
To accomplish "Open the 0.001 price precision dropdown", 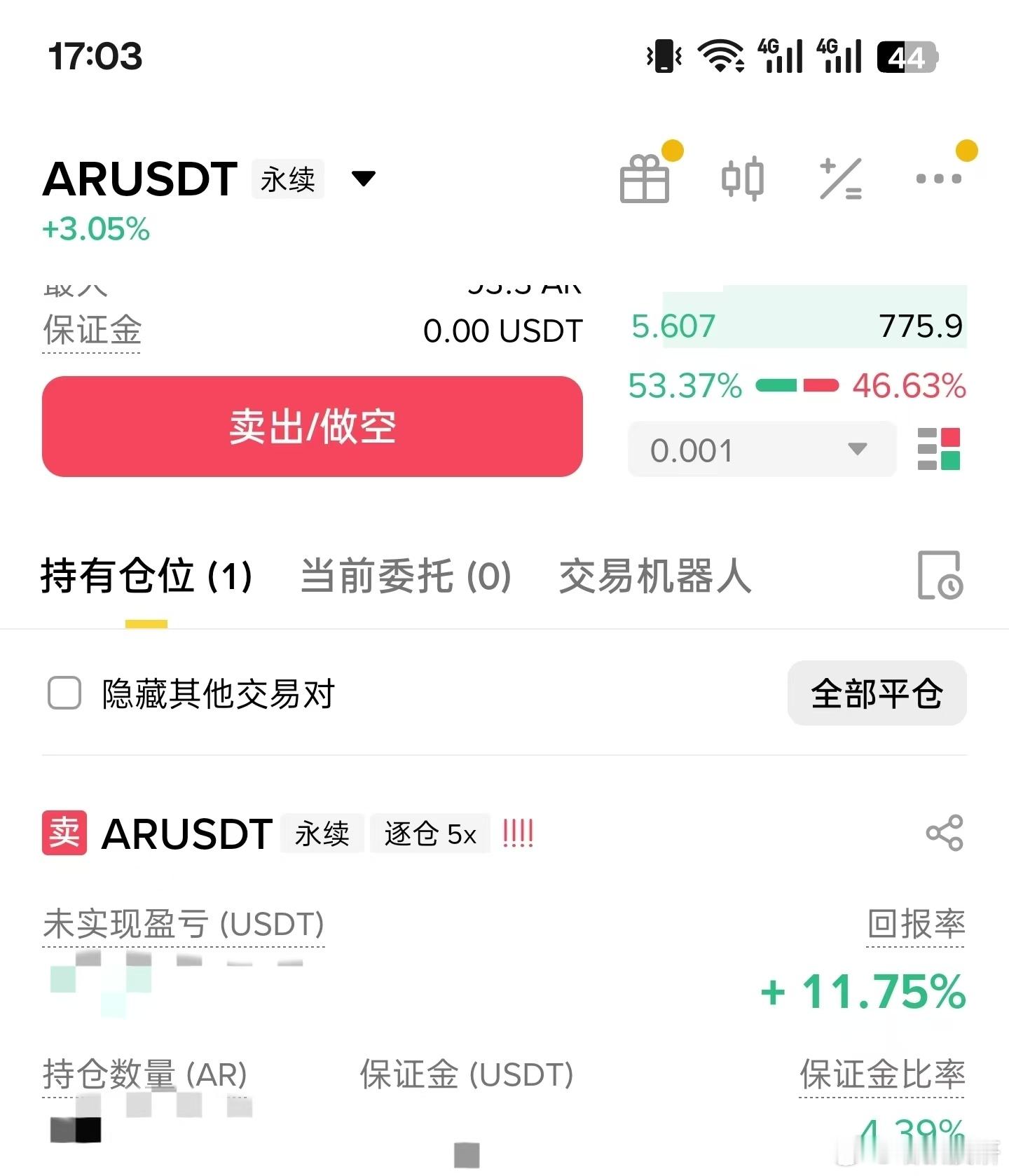I will (761, 450).
